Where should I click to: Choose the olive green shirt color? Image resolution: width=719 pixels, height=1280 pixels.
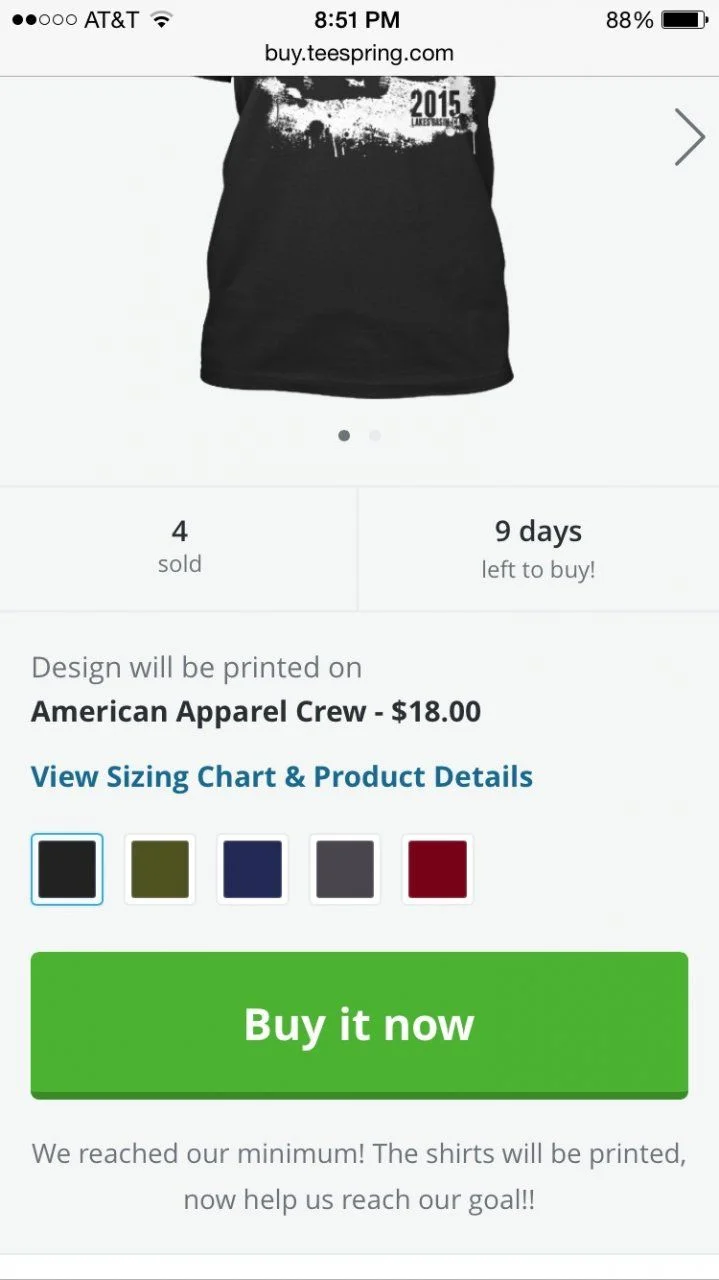coord(160,869)
